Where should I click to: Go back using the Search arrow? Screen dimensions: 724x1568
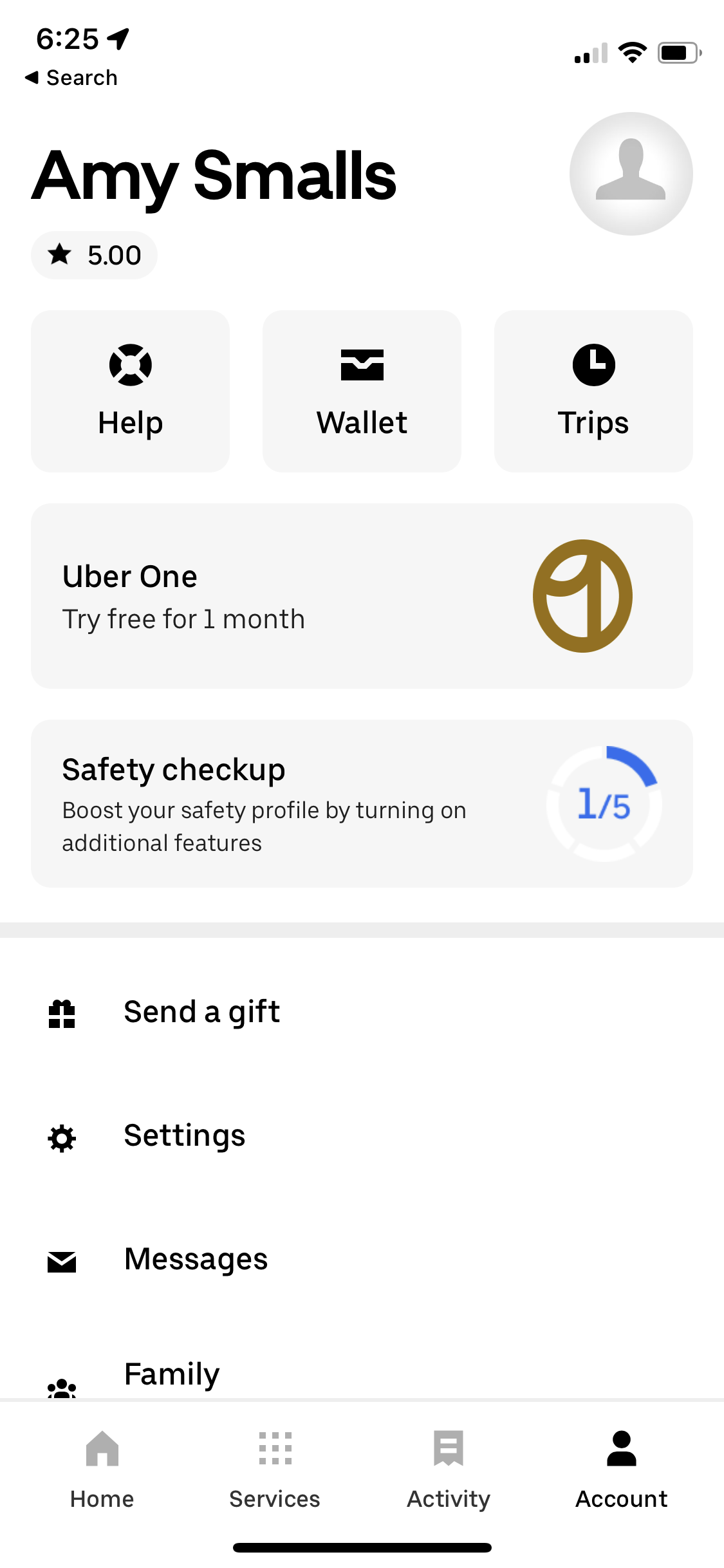click(x=71, y=77)
